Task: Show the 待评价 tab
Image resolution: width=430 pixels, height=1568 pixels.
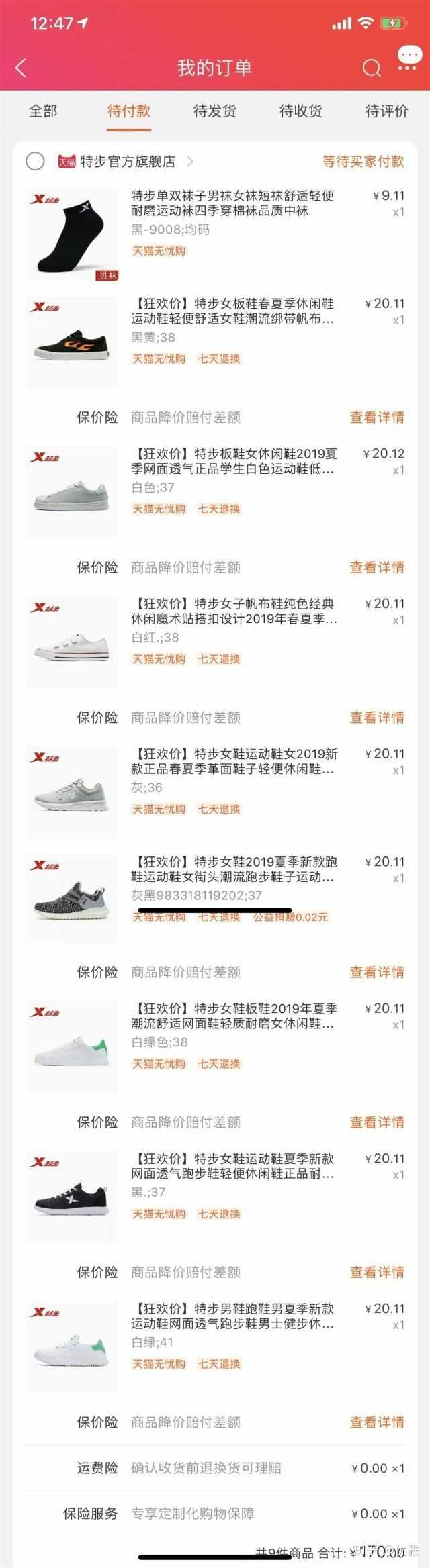Action: click(386, 111)
